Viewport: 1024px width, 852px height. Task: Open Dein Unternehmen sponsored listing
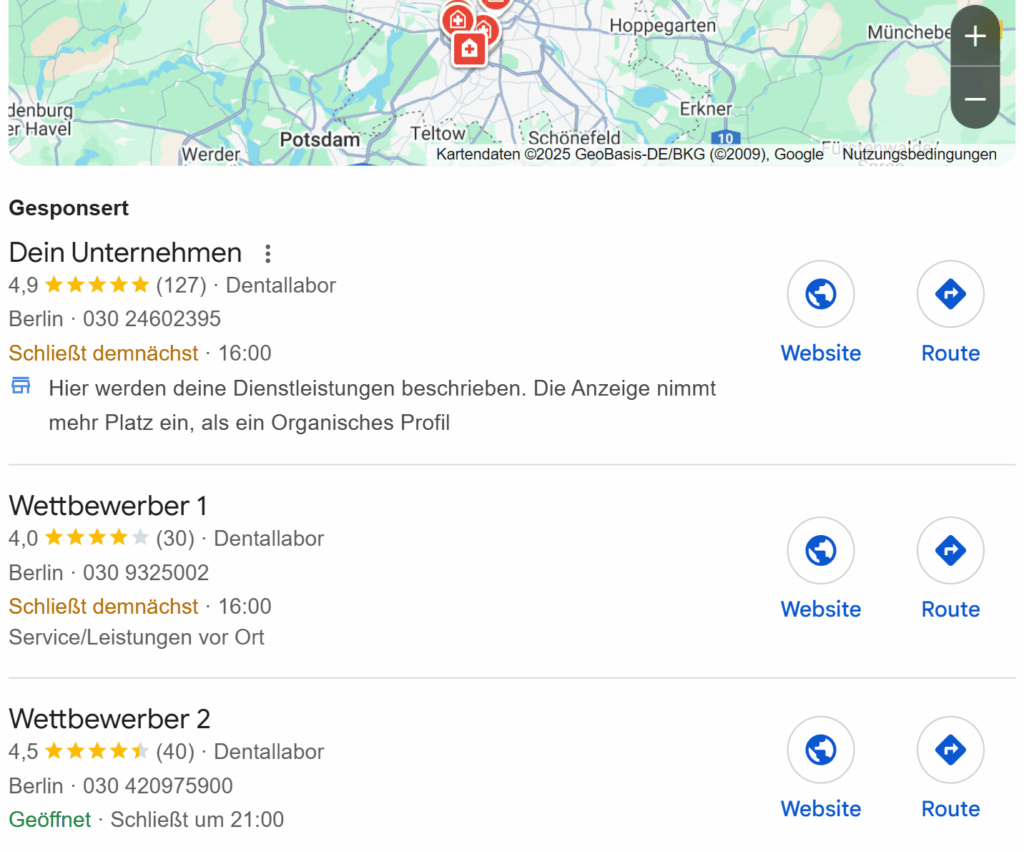click(125, 252)
